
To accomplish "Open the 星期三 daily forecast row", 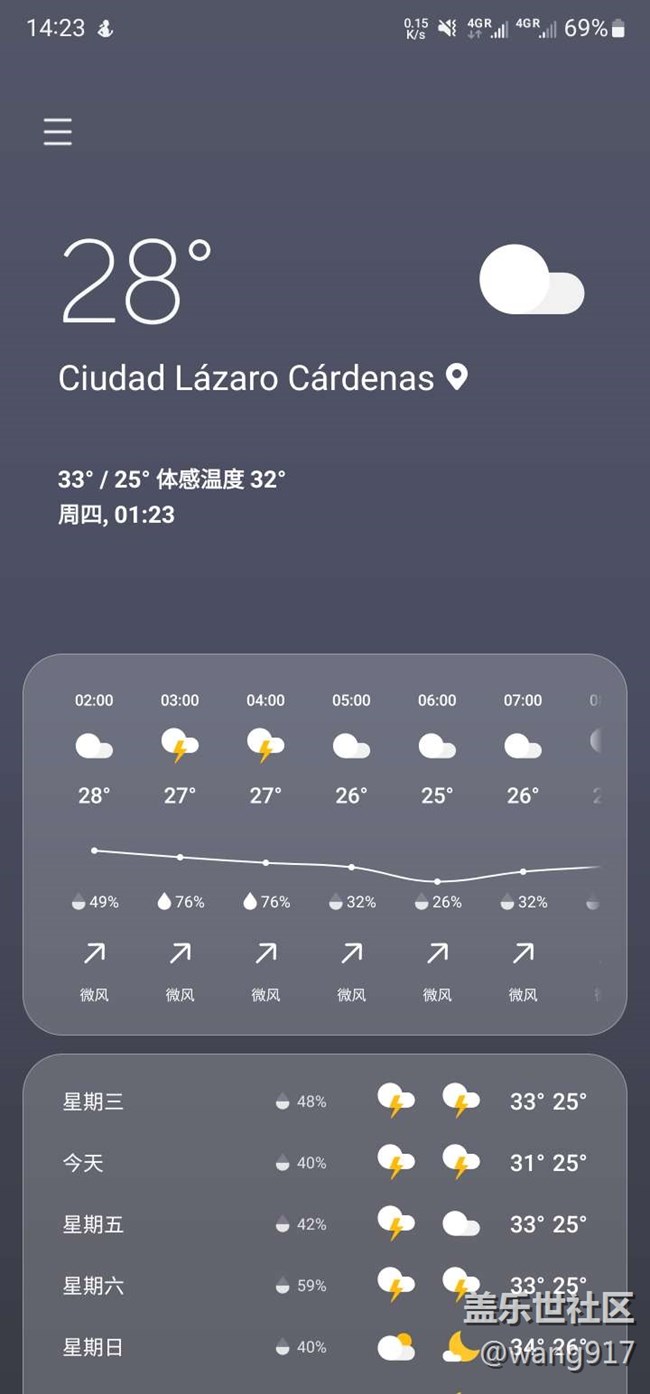I will point(324,1102).
